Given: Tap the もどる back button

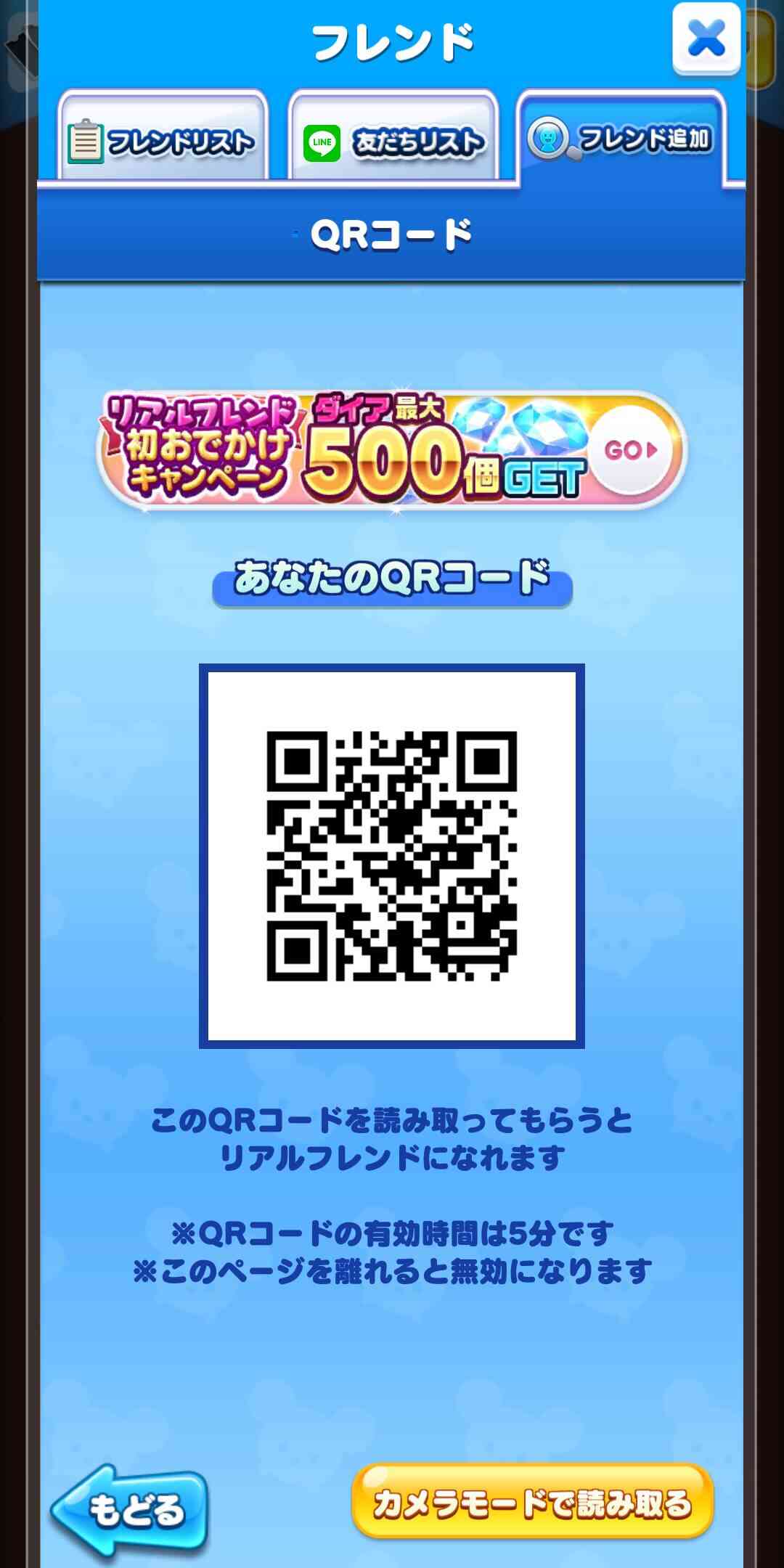Looking at the screenshot, I should tap(130, 1508).
